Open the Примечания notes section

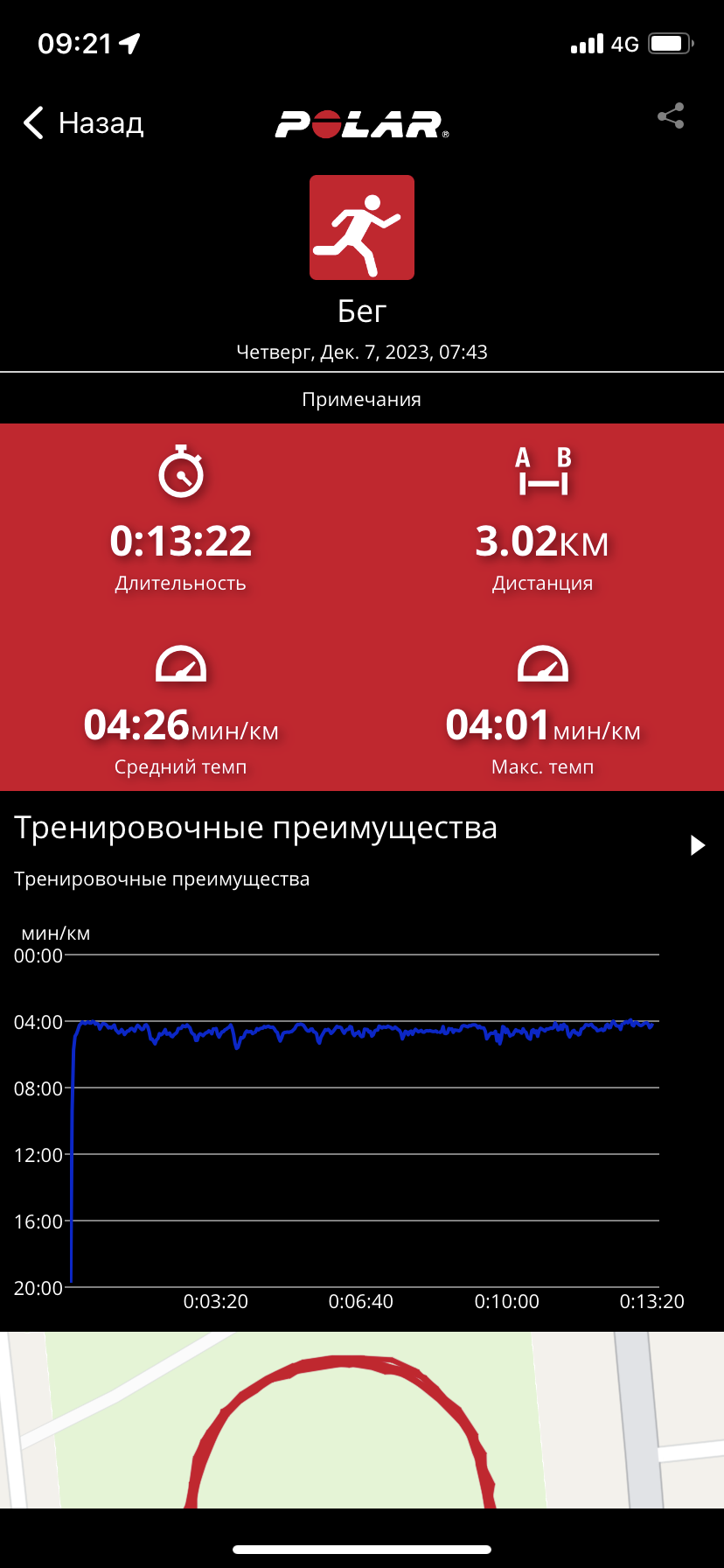361,400
